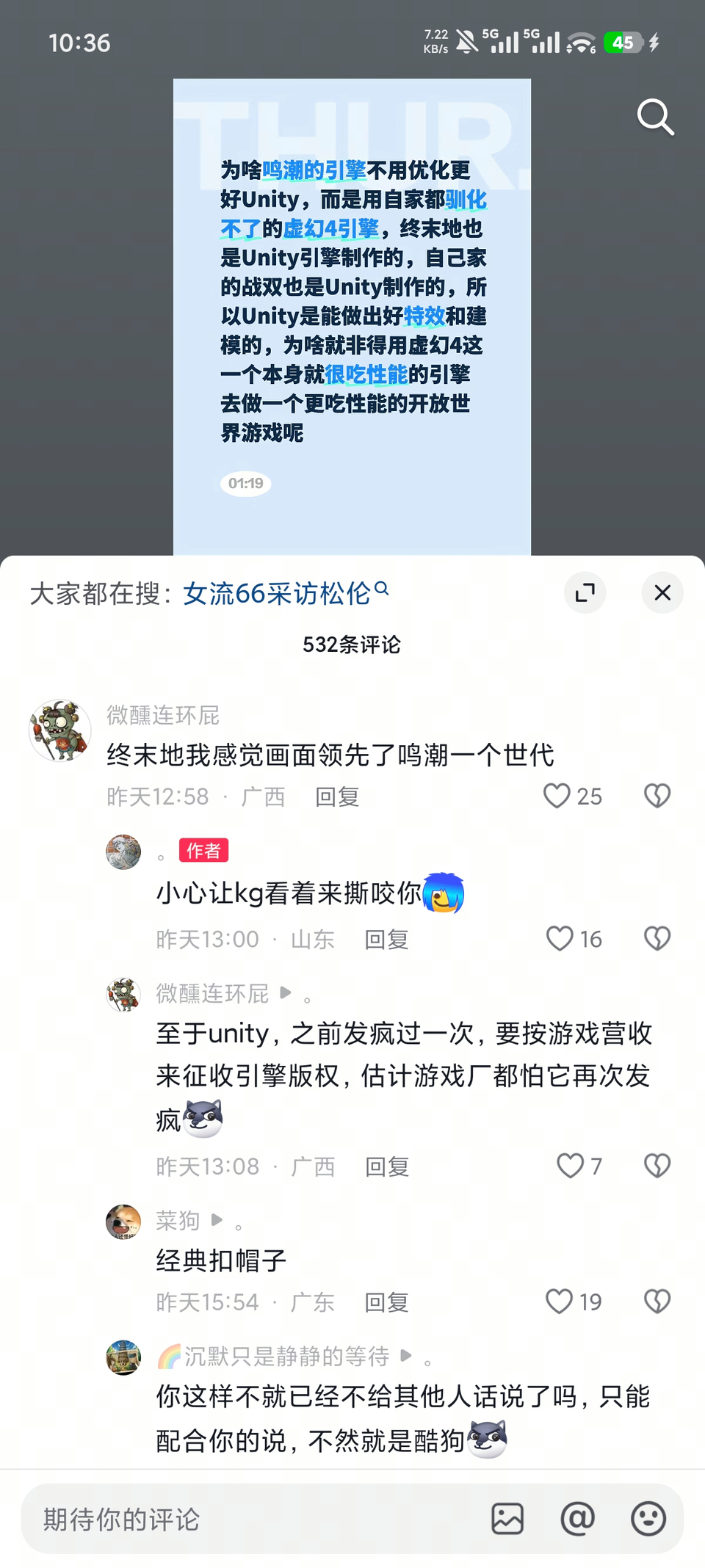Open the emoji picker
705x1568 pixels.
coord(648,1519)
